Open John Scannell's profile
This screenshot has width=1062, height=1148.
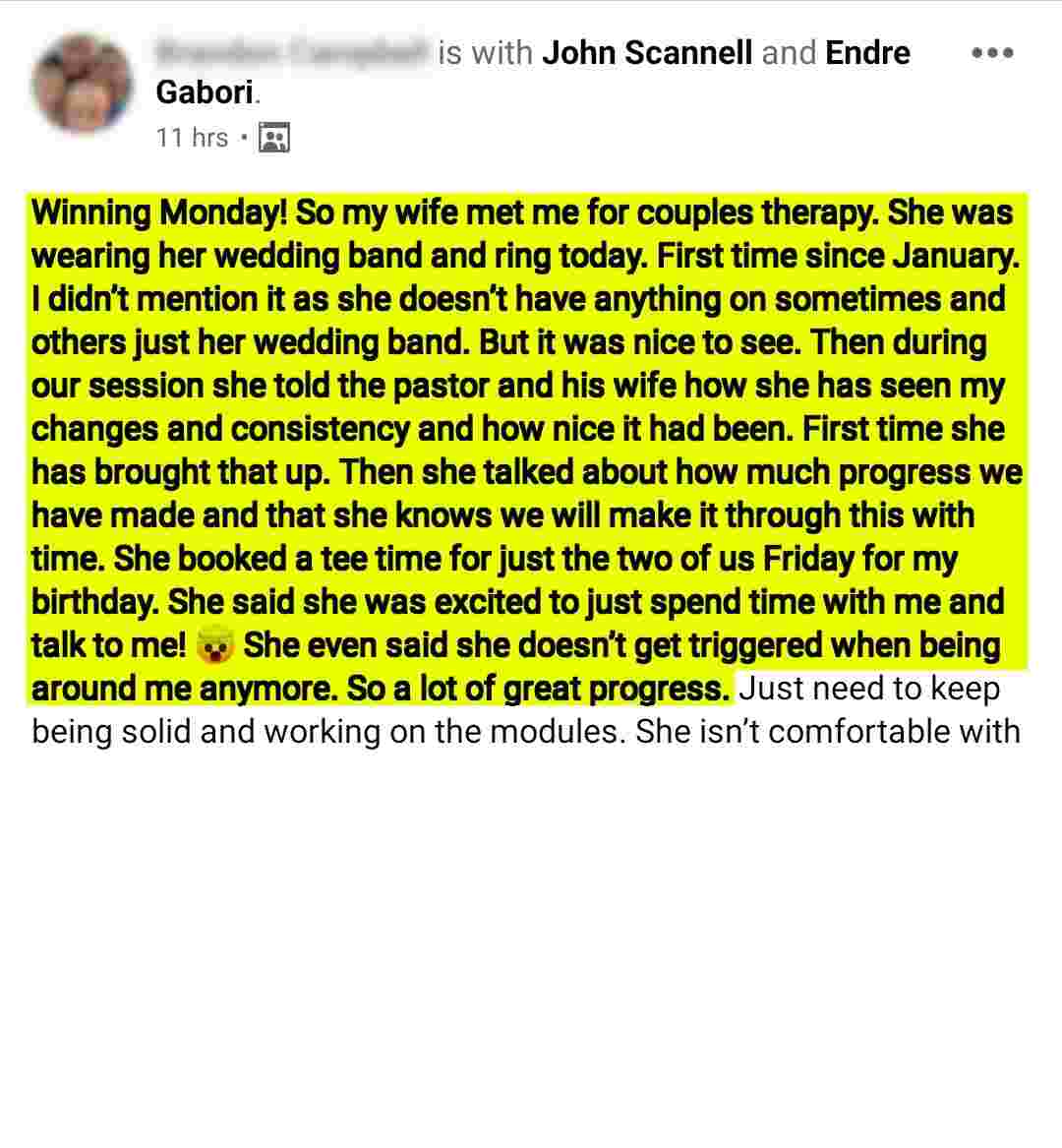coord(647,52)
